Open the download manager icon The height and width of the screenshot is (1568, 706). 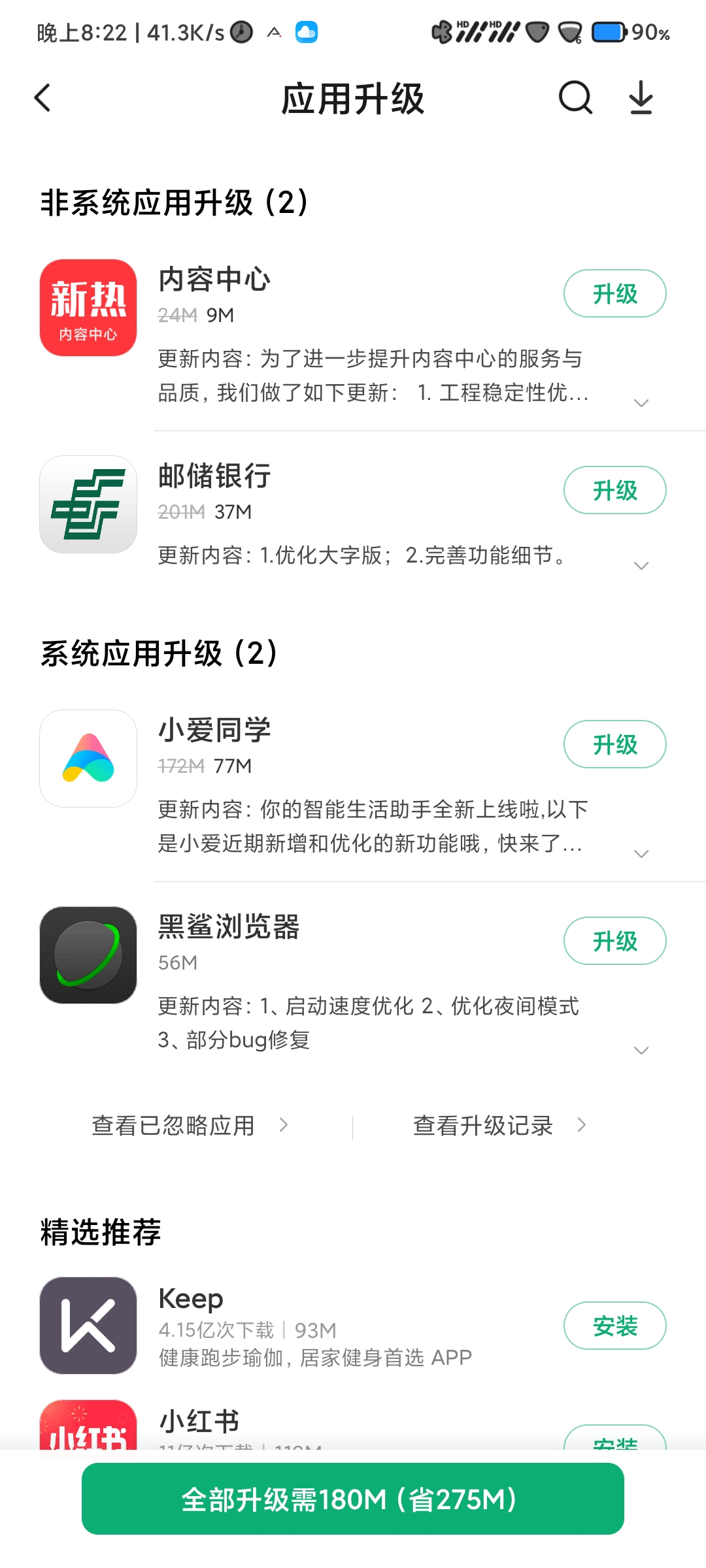pos(641,98)
